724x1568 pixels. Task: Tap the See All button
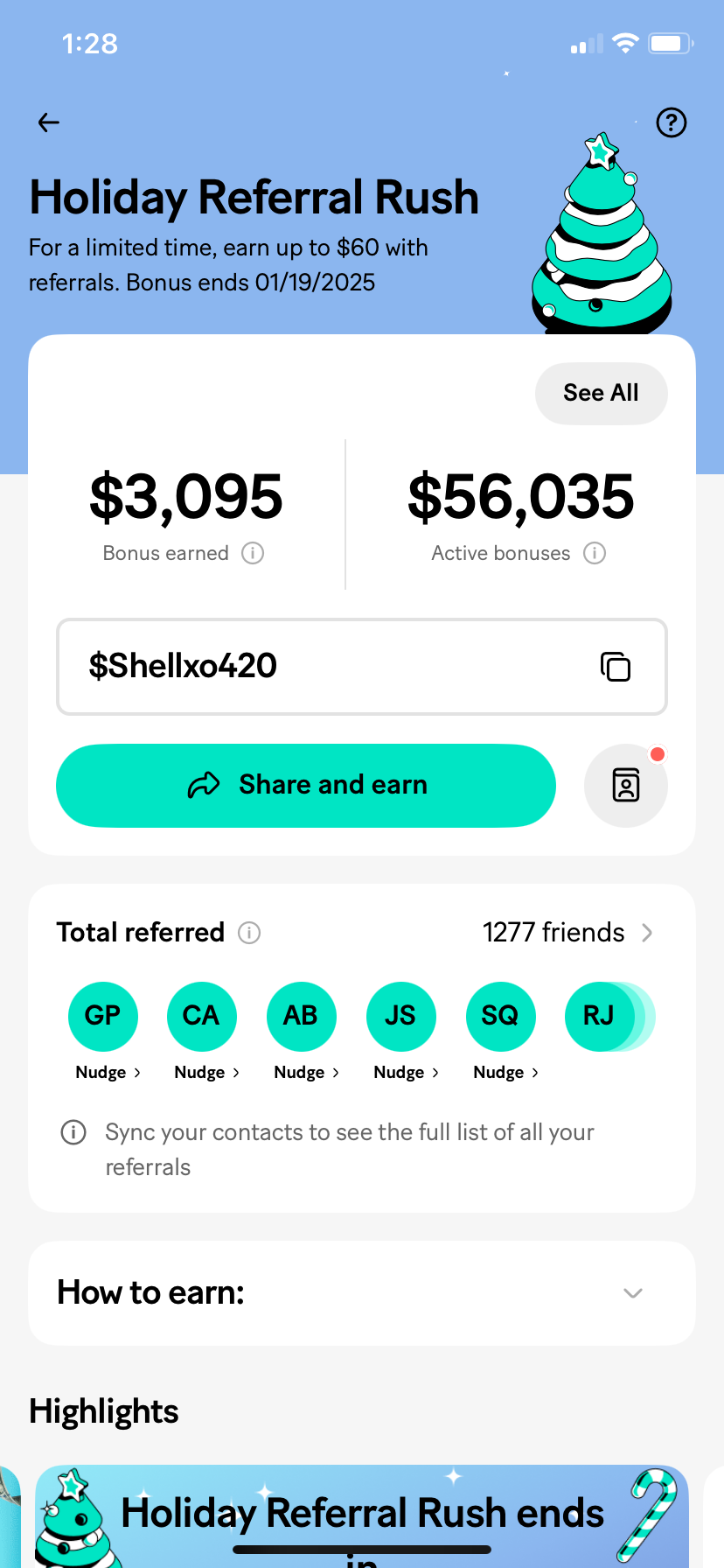[x=602, y=393]
